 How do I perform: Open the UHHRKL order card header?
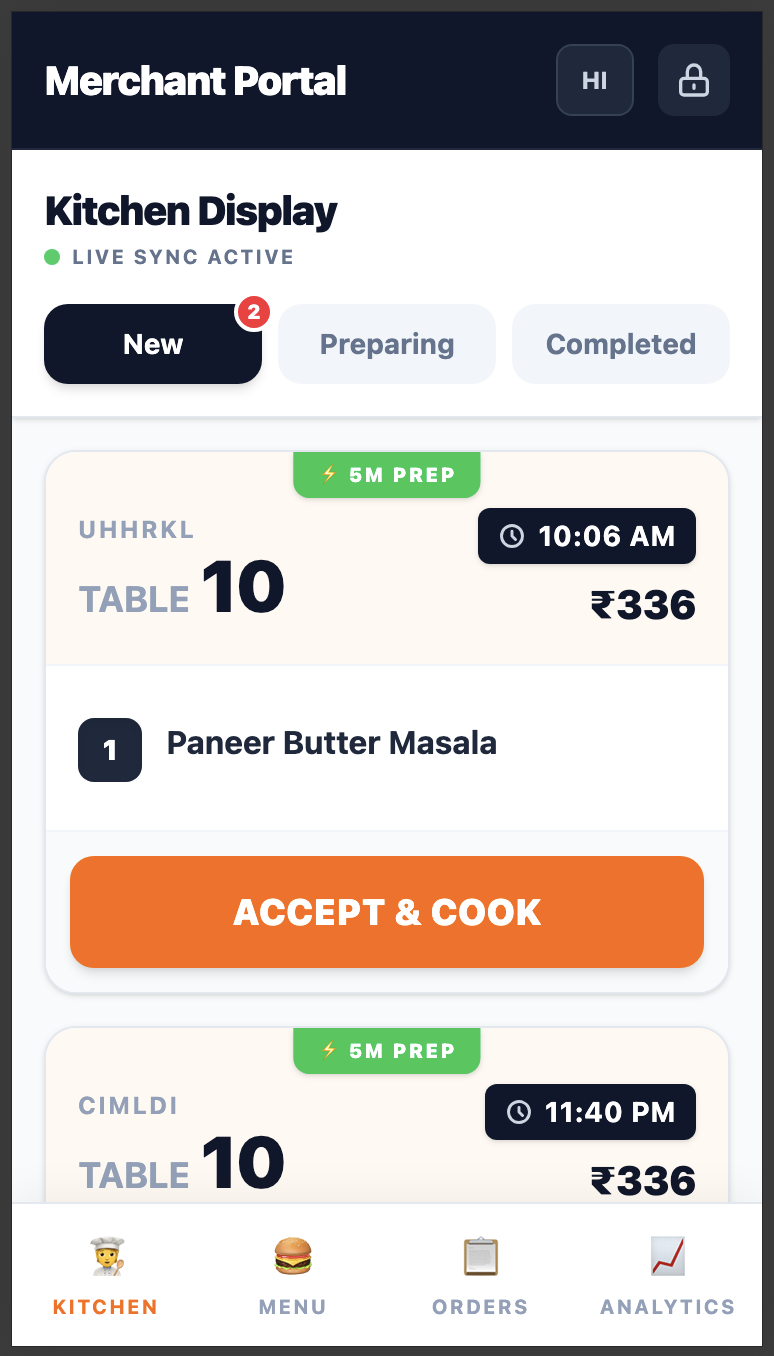(136, 529)
